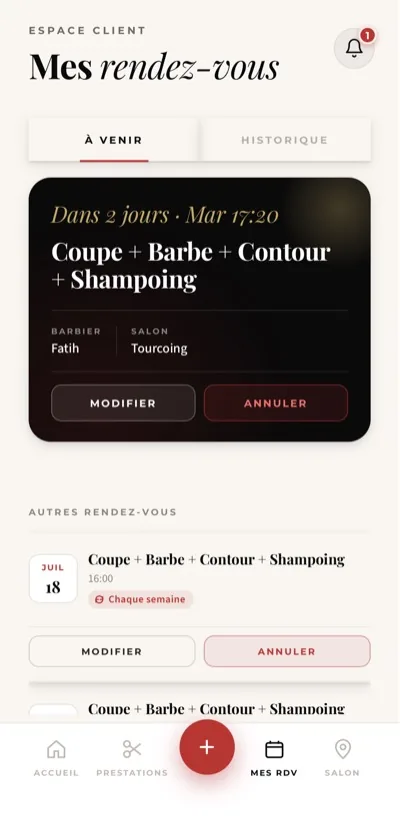
Task: Go to the Accueil tab
Action: tap(56, 758)
